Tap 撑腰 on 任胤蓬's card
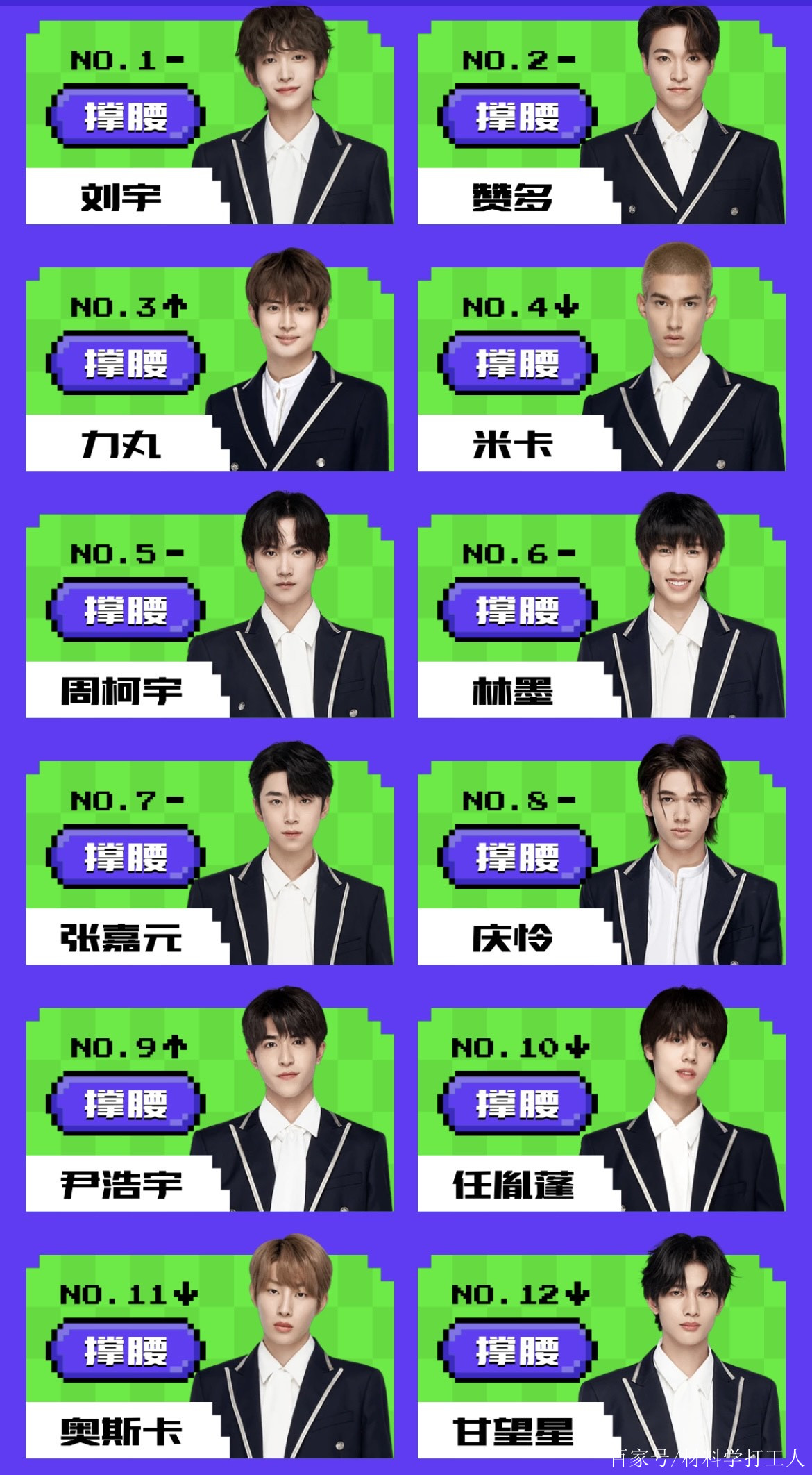The height and width of the screenshot is (1475, 812). coord(517,1103)
